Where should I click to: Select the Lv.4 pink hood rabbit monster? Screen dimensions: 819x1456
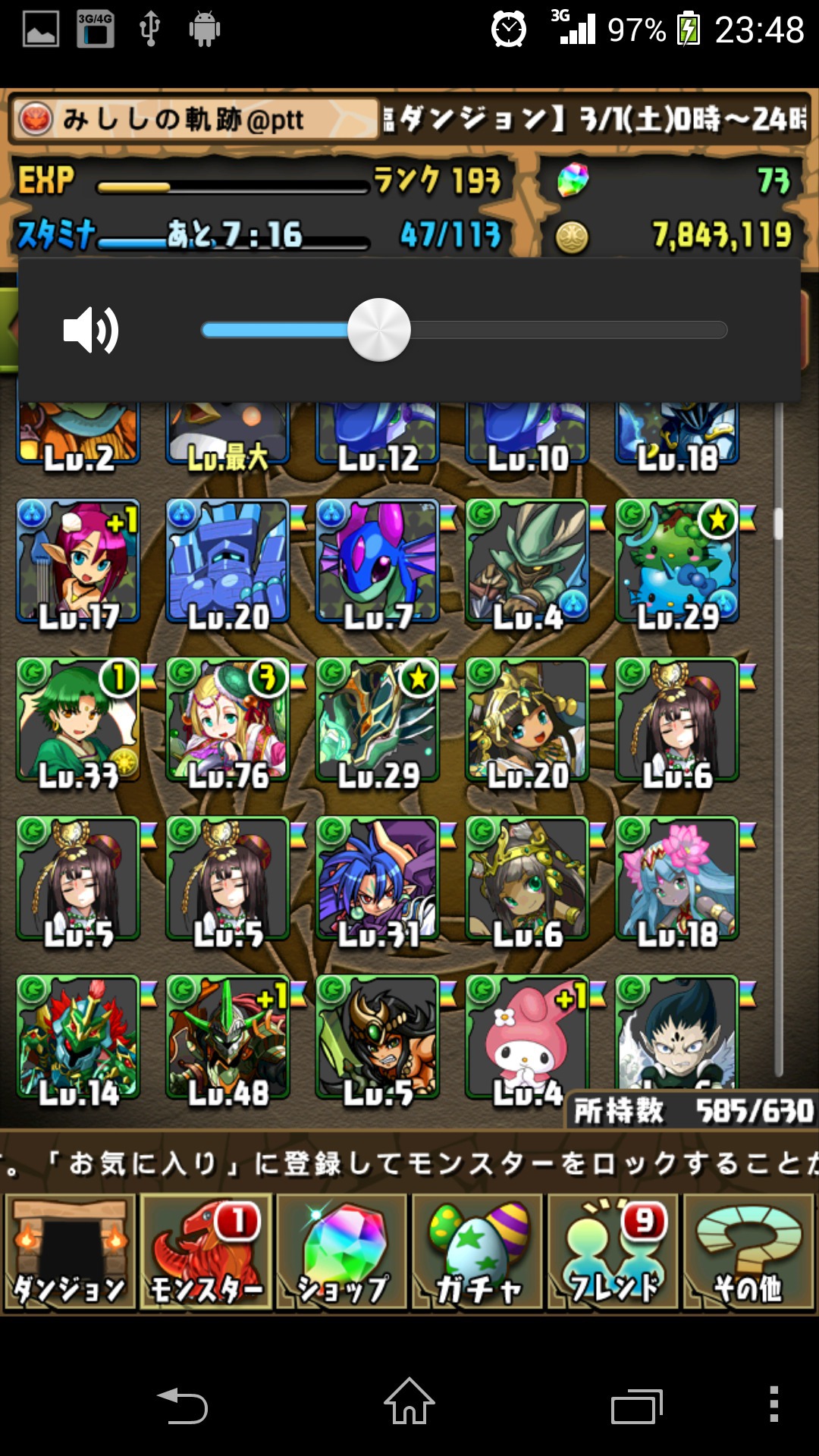(527, 1037)
